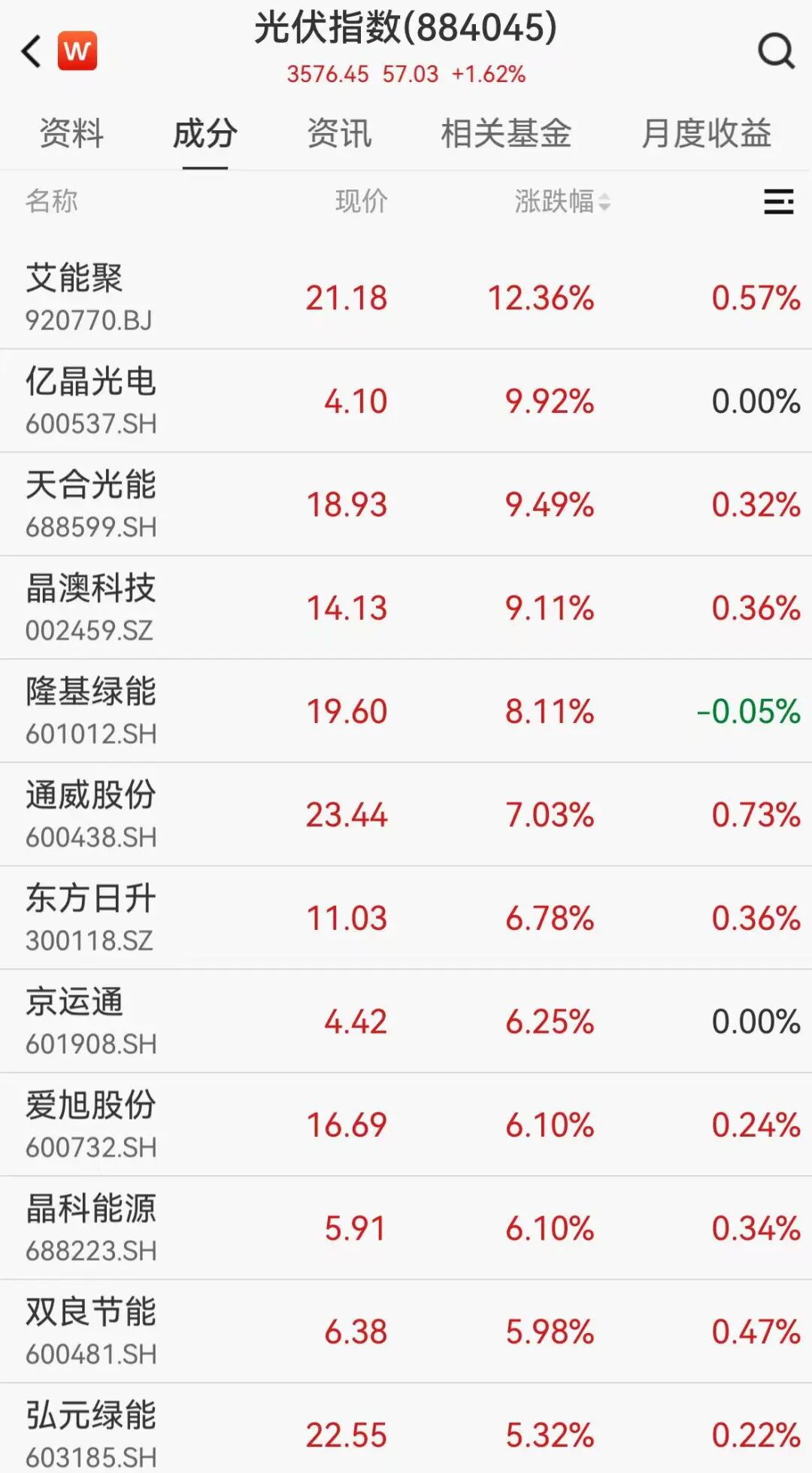View details for 东方日升
Viewport: 812px width, 1473px height.
[90, 918]
